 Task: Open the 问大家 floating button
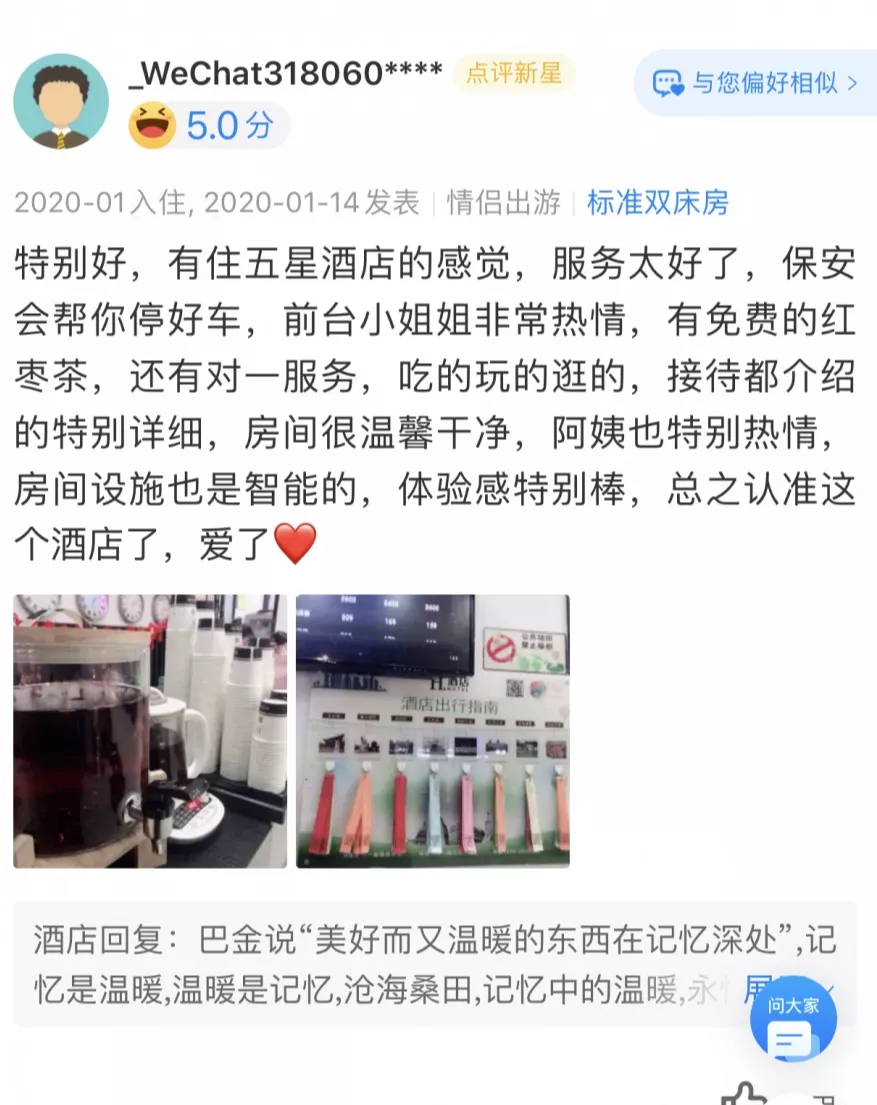pos(793,1020)
